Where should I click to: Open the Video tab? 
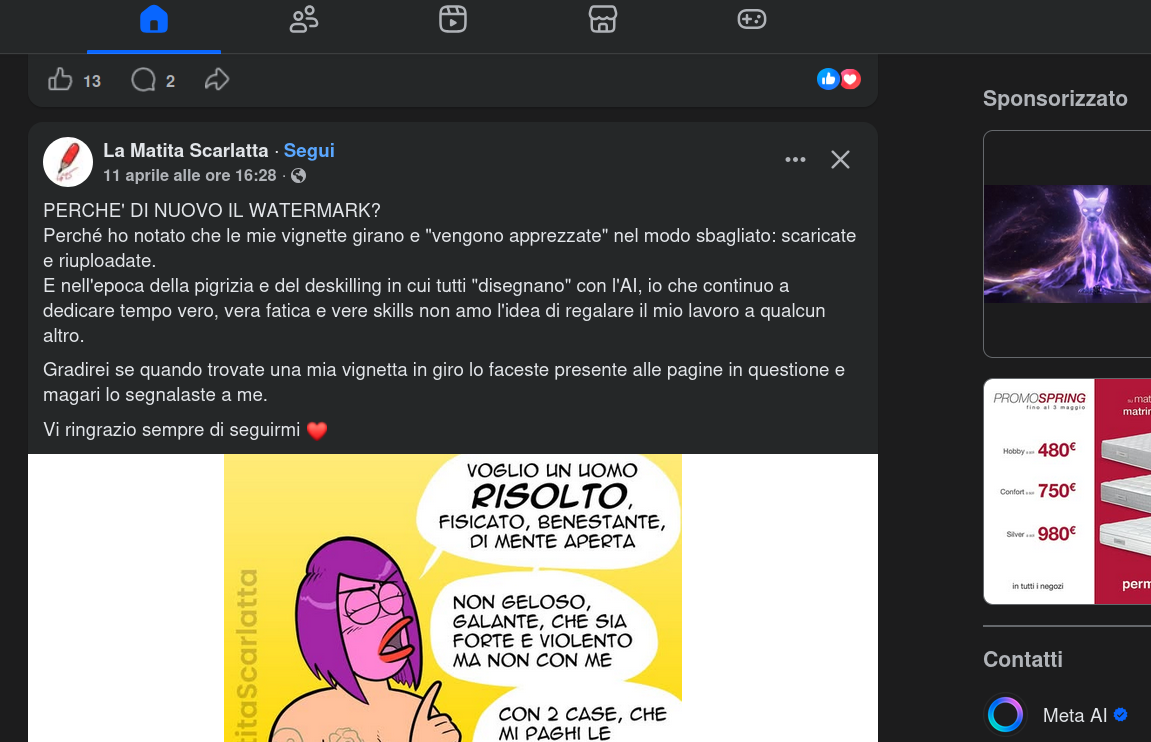pyautogui.click(x=453, y=19)
